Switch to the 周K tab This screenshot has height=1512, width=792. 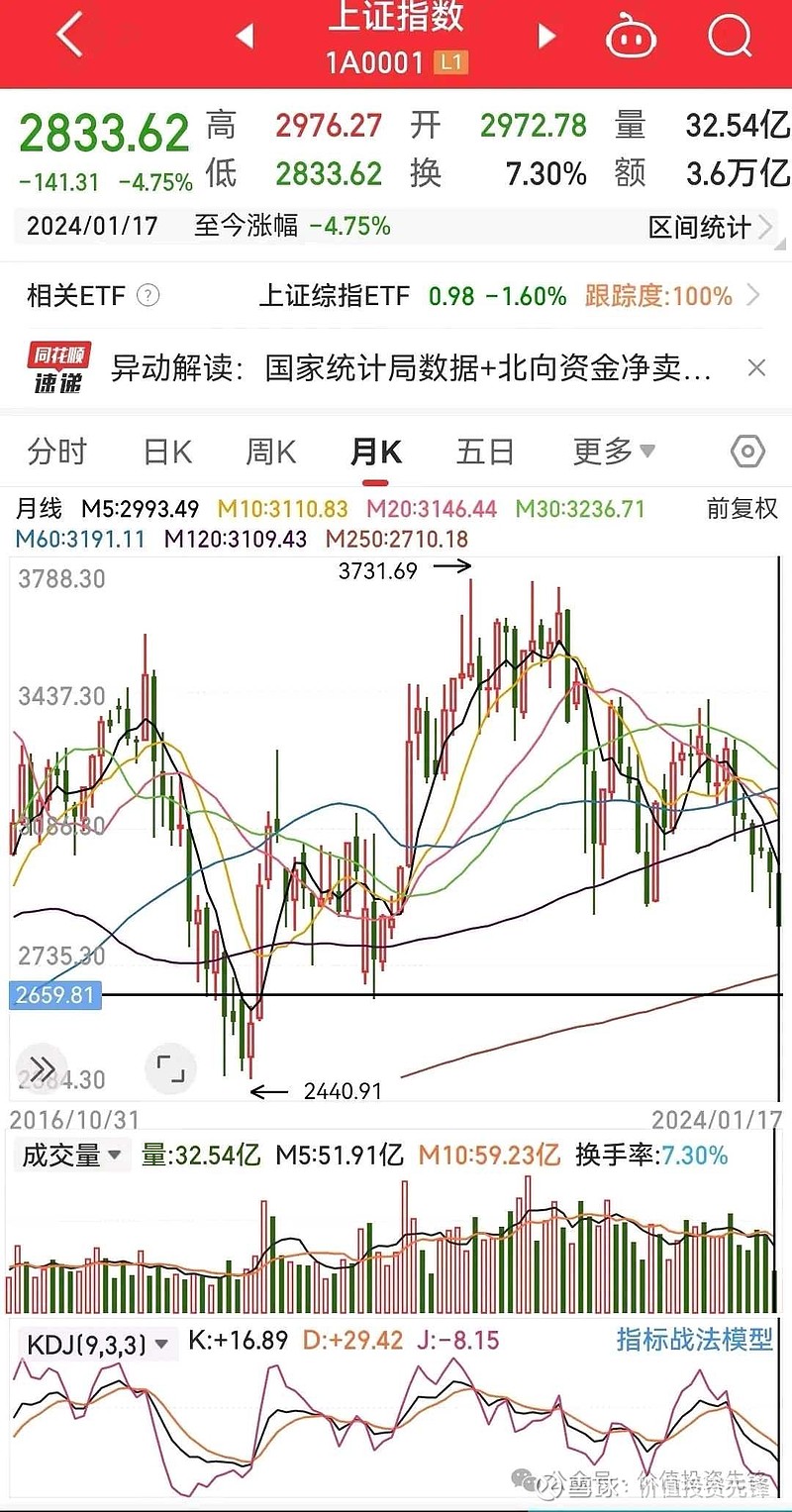point(270,453)
